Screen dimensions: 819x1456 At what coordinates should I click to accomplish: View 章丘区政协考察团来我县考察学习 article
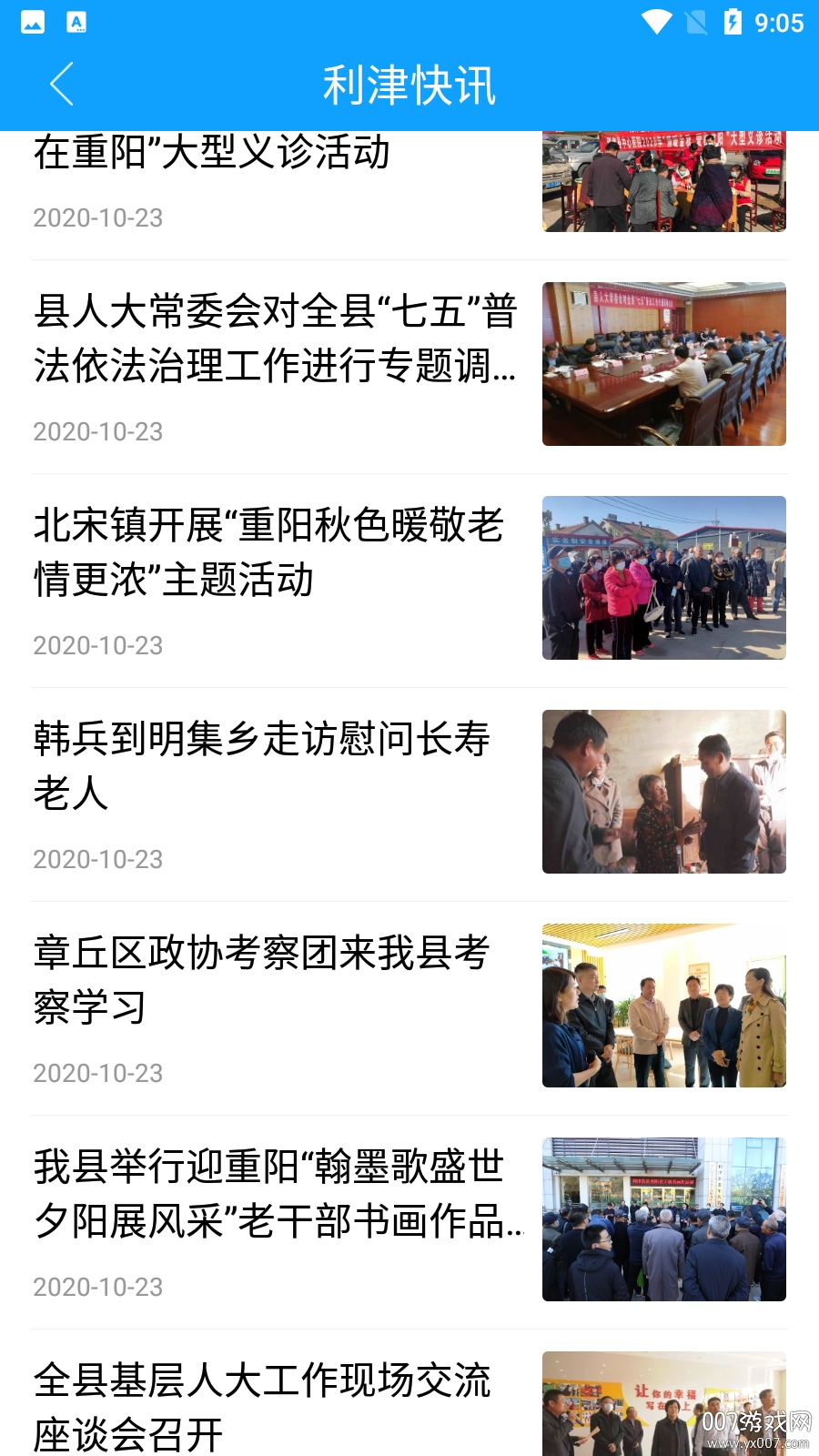coord(262,979)
